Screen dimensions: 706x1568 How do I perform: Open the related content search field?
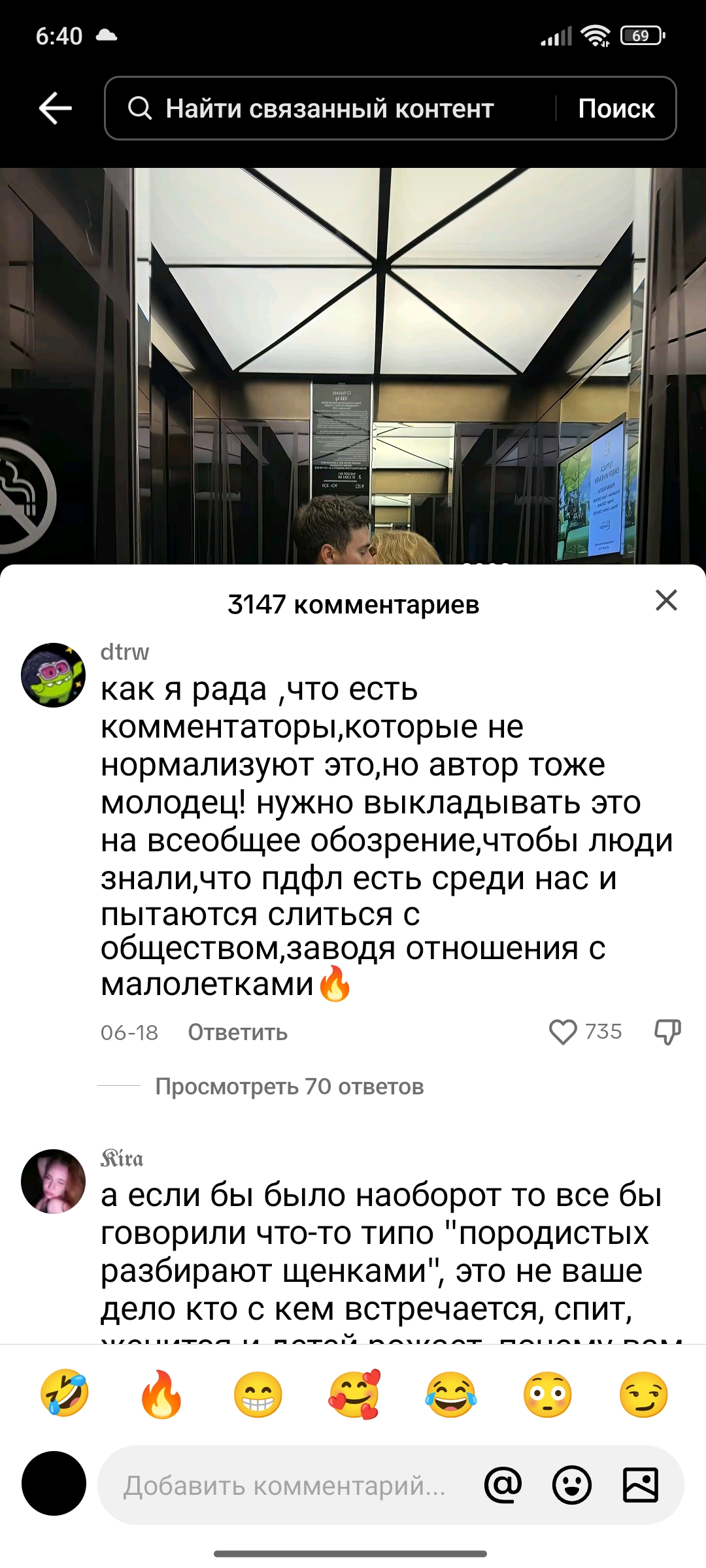330,108
